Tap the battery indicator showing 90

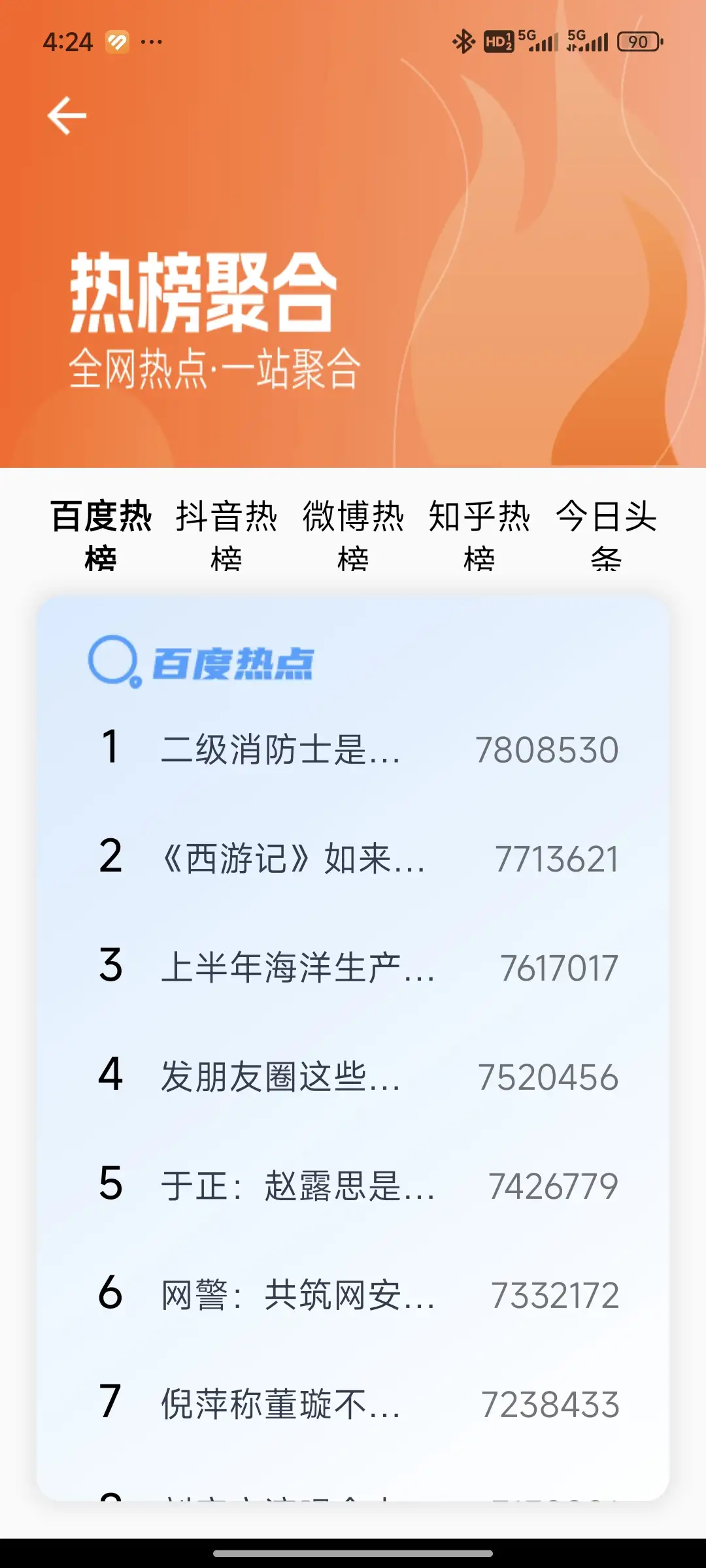(x=637, y=41)
